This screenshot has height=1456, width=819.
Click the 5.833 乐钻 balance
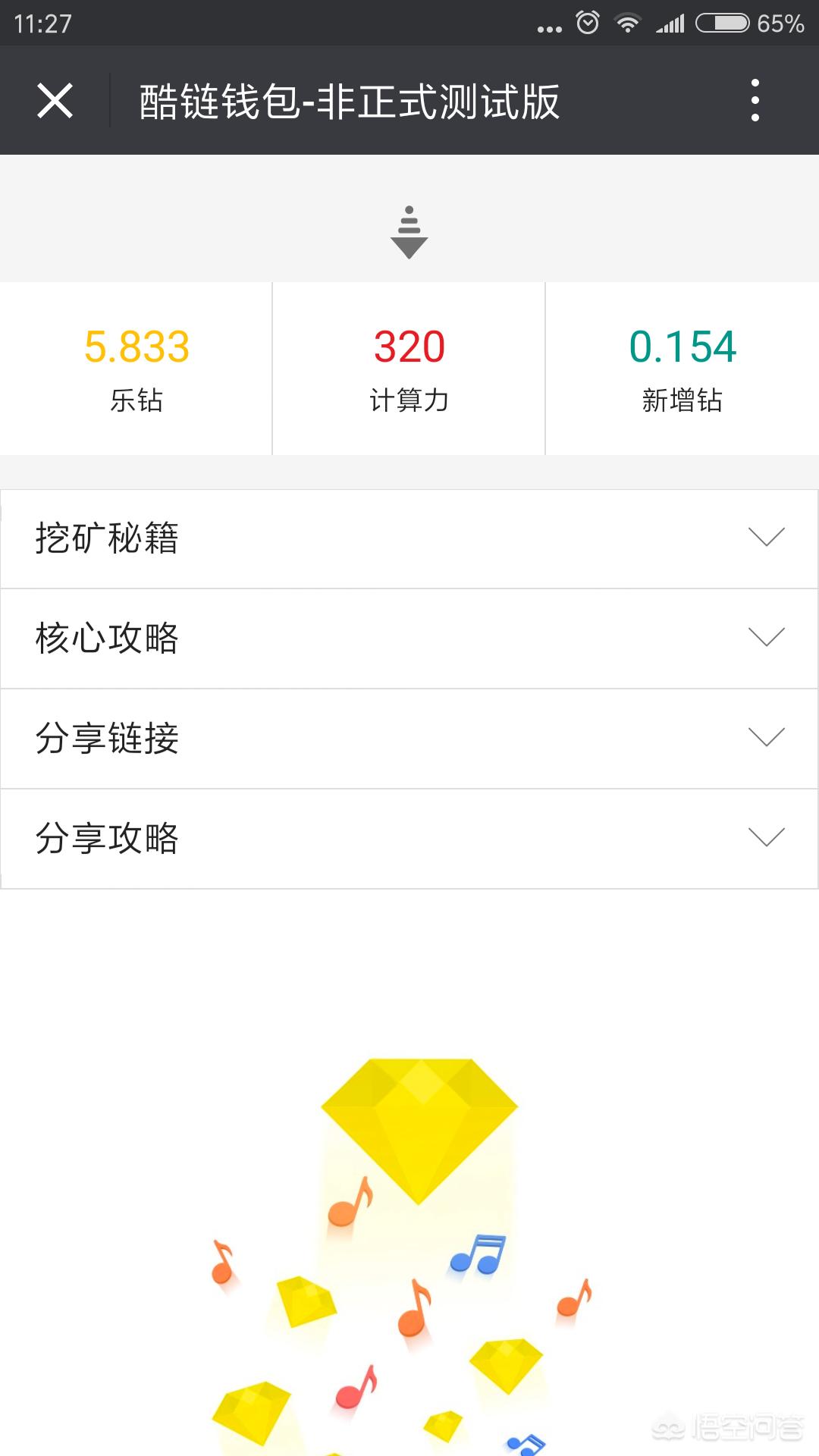(136, 347)
